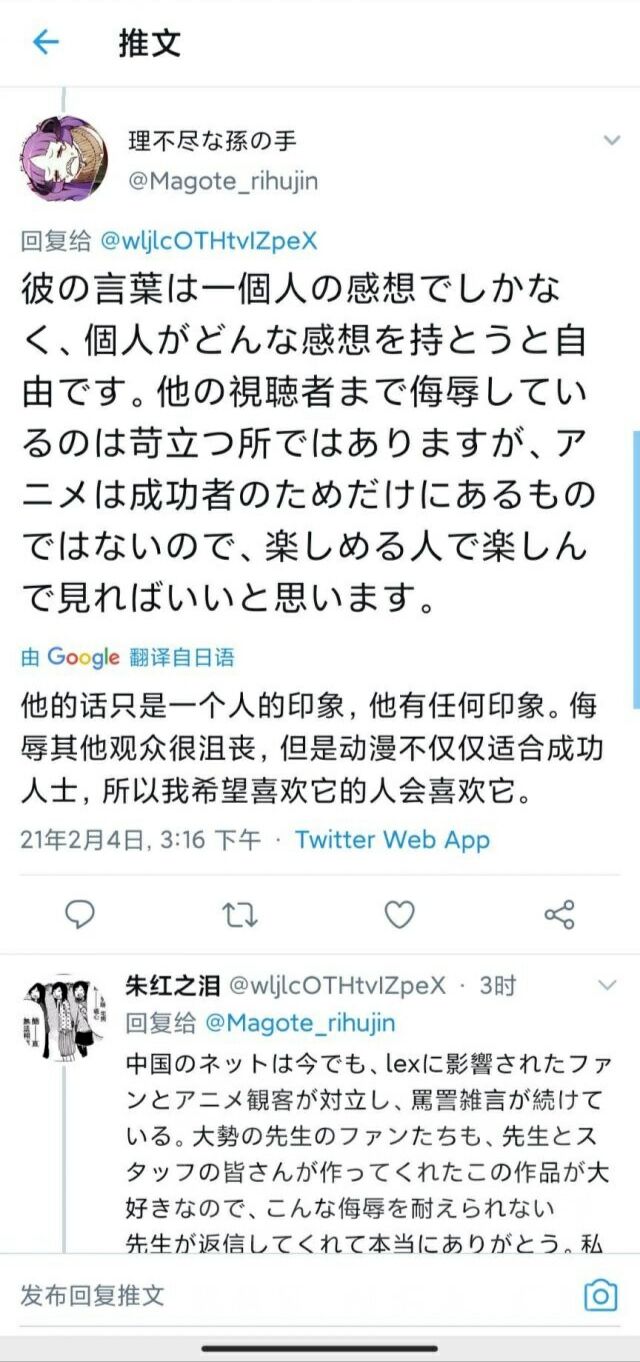Open the @Magote_rihujin mention in 朱红之泪's reply
Image resolution: width=640 pixels, height=1362 pixels.
click(x=300, y=1023)
